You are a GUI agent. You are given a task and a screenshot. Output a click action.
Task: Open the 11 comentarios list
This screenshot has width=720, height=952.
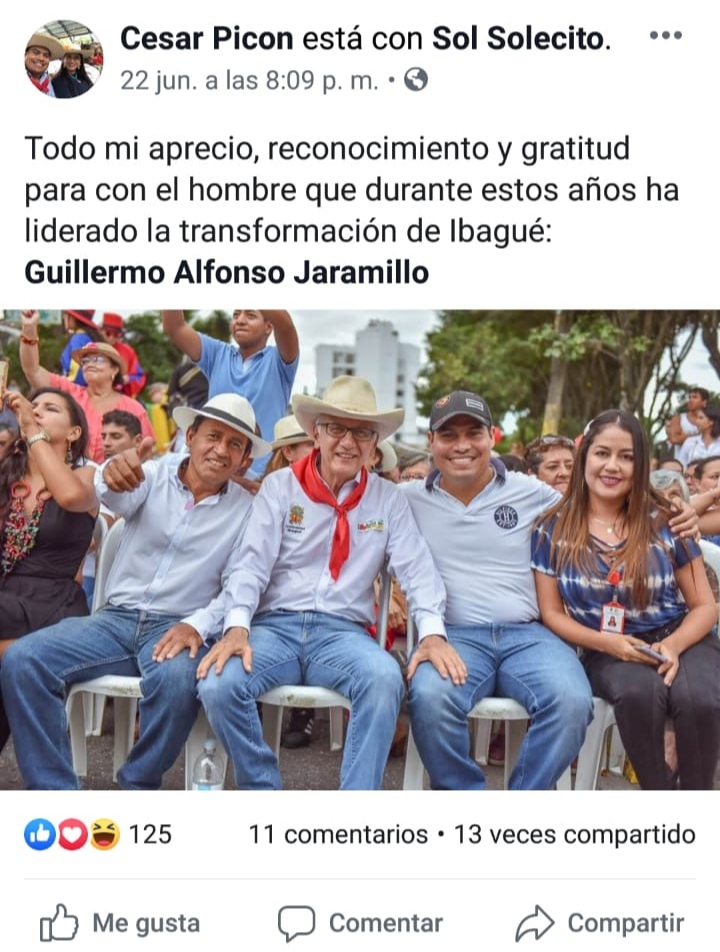[338, 834]
